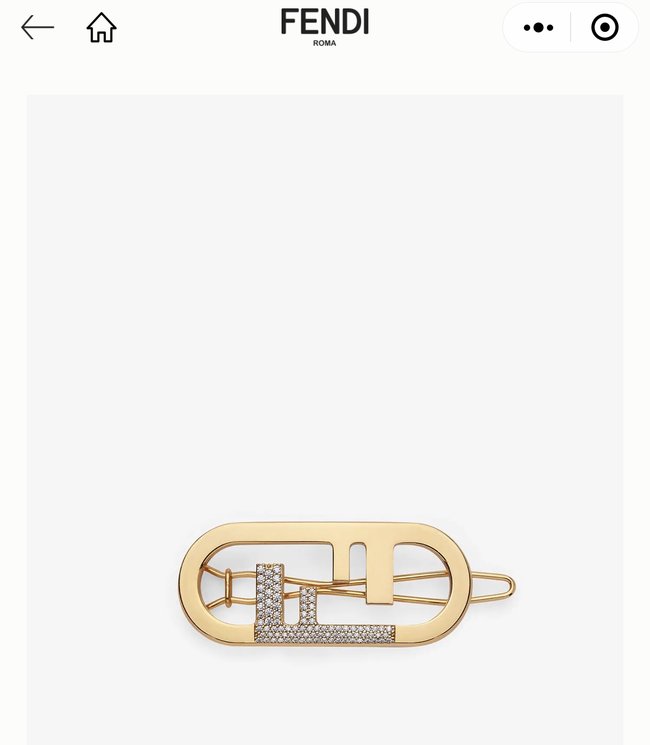
Task: Return to the Fendi home page
Action: pyautogui.click(x=101, y=28)
